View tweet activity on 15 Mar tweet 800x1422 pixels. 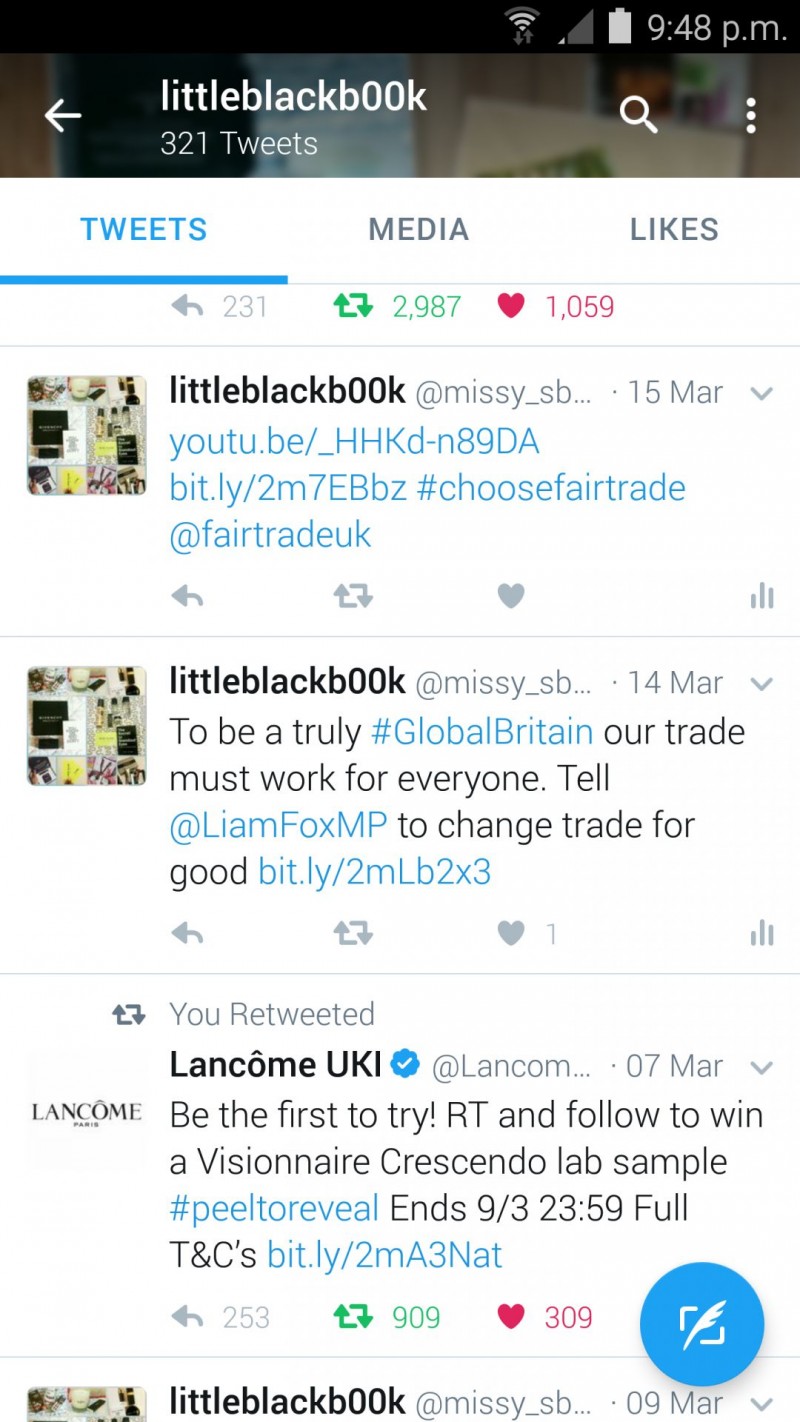click(x=761, y=597)
